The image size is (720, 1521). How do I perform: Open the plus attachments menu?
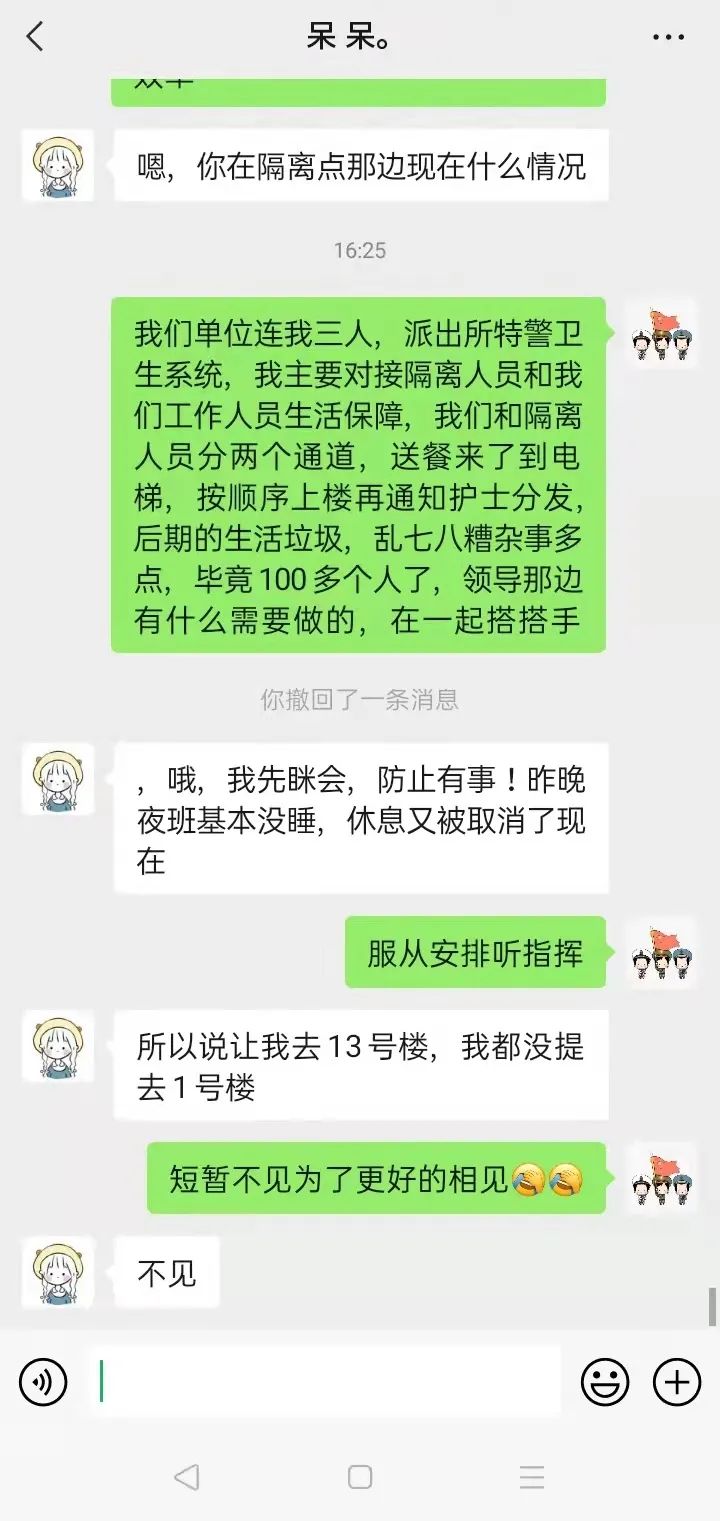(677, 1382)
